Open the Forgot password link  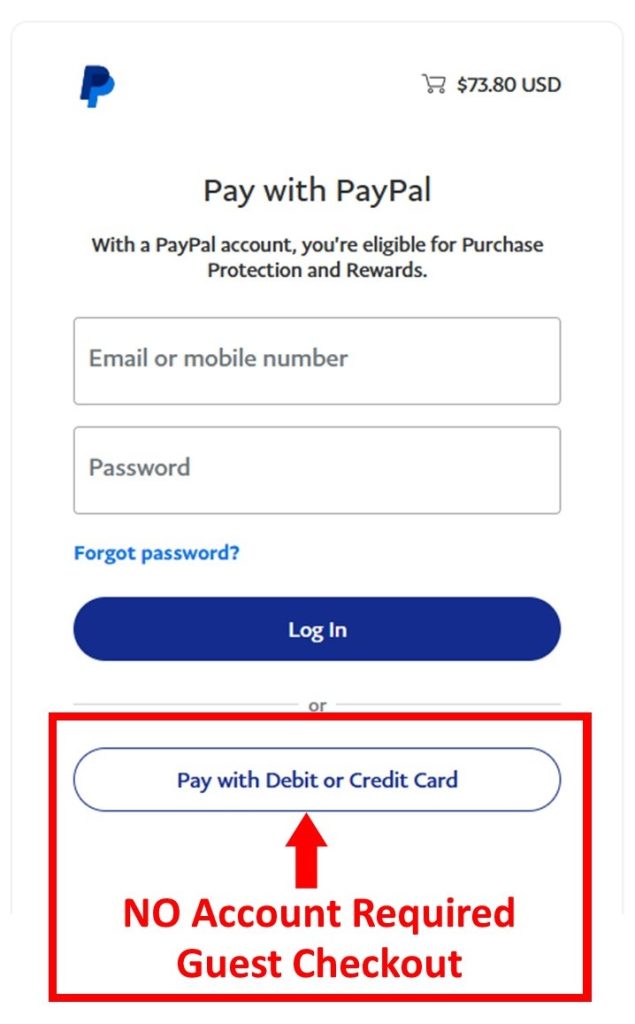[x=156, y=552]
